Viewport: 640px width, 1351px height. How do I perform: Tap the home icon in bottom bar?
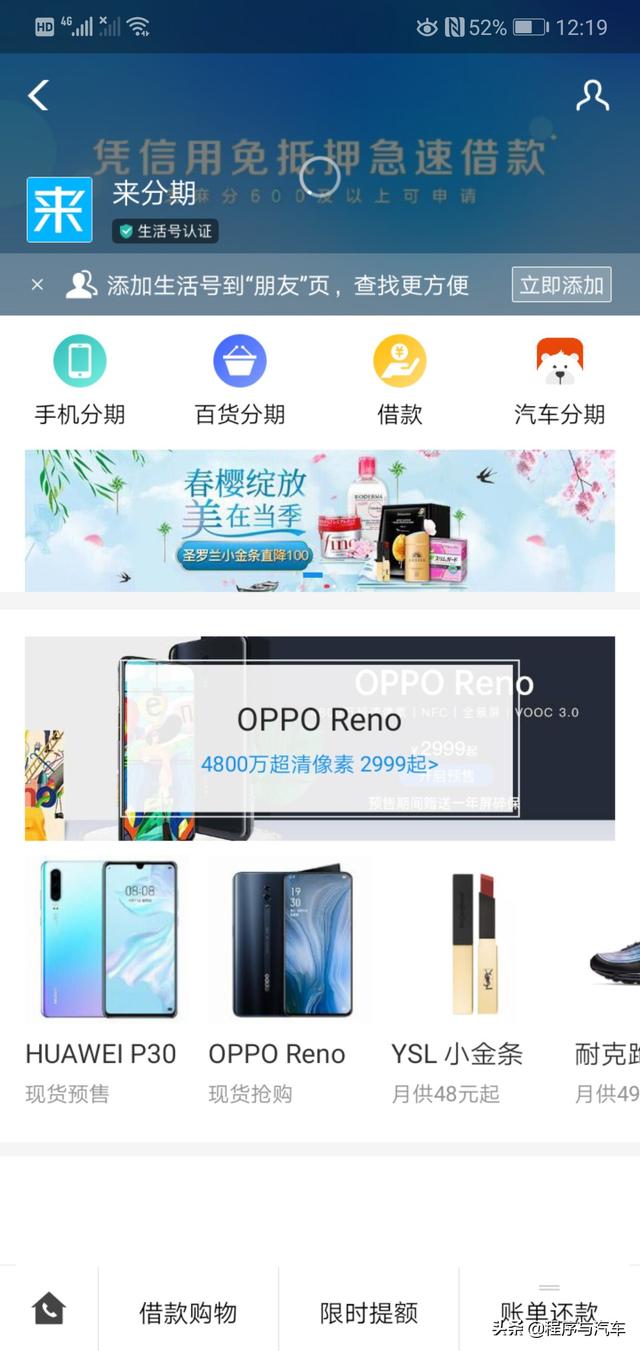49,1309
